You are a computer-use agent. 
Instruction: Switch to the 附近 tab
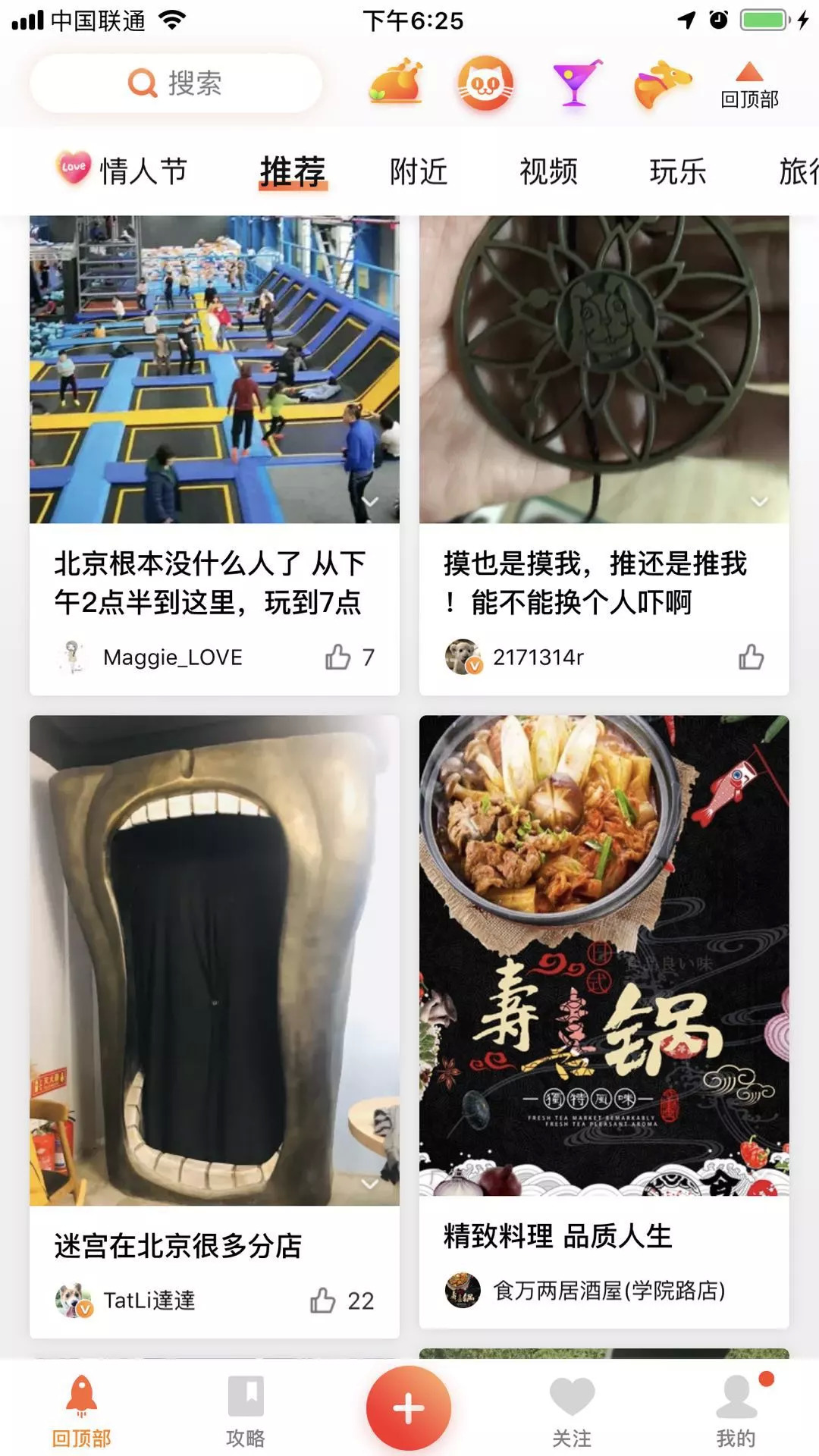click(x=419, y=171)
